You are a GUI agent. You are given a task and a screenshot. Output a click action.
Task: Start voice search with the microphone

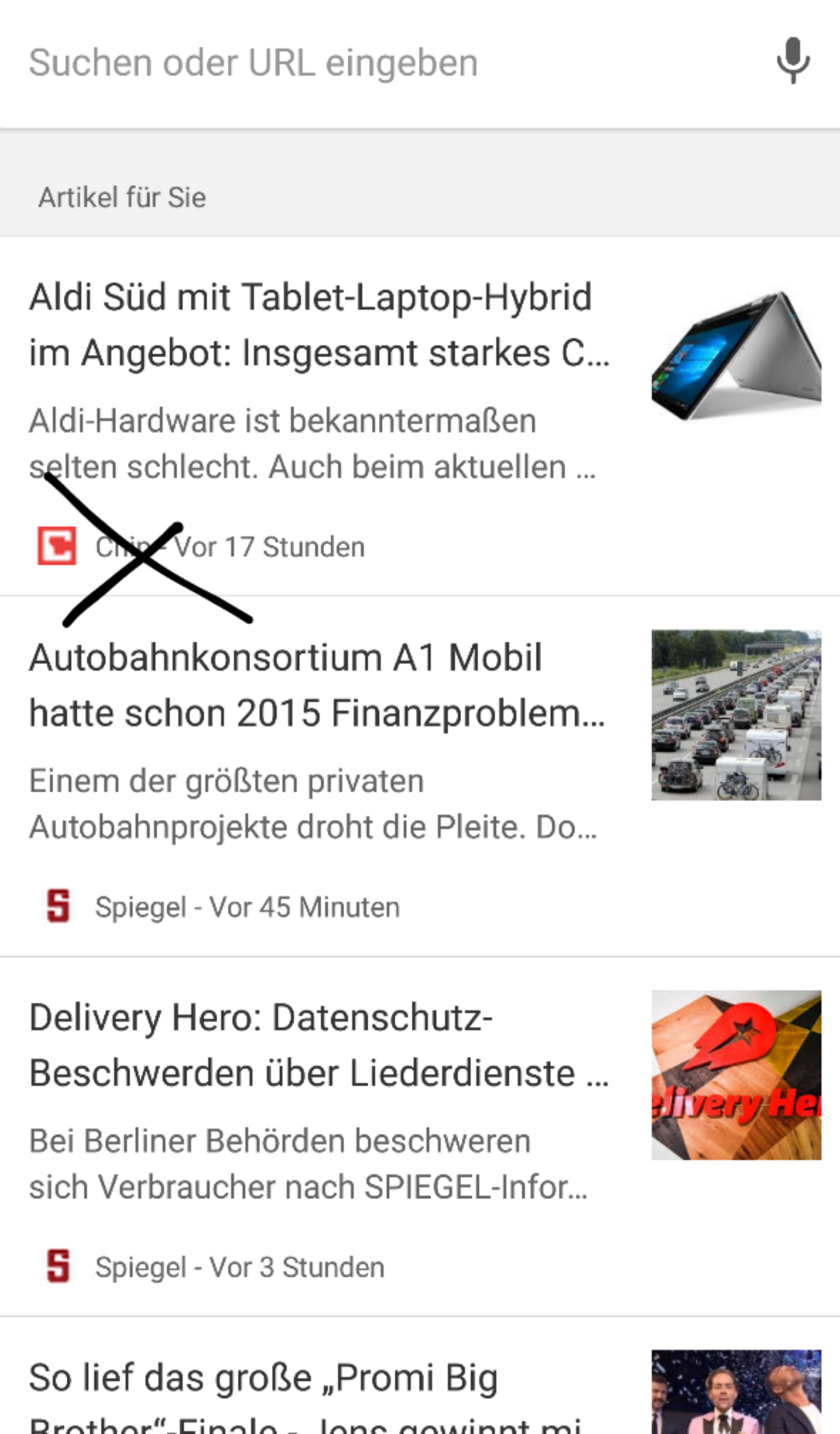point(793,61)
